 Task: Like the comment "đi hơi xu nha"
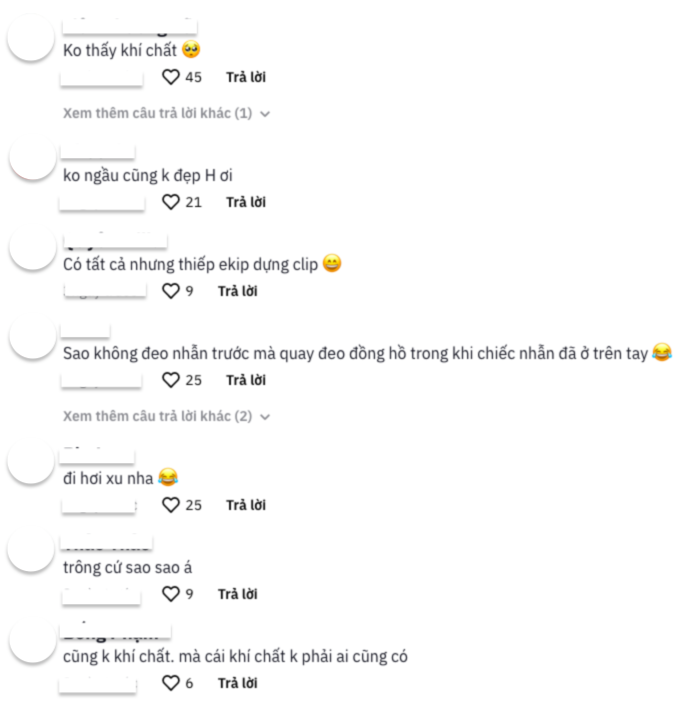click(171, 505)
